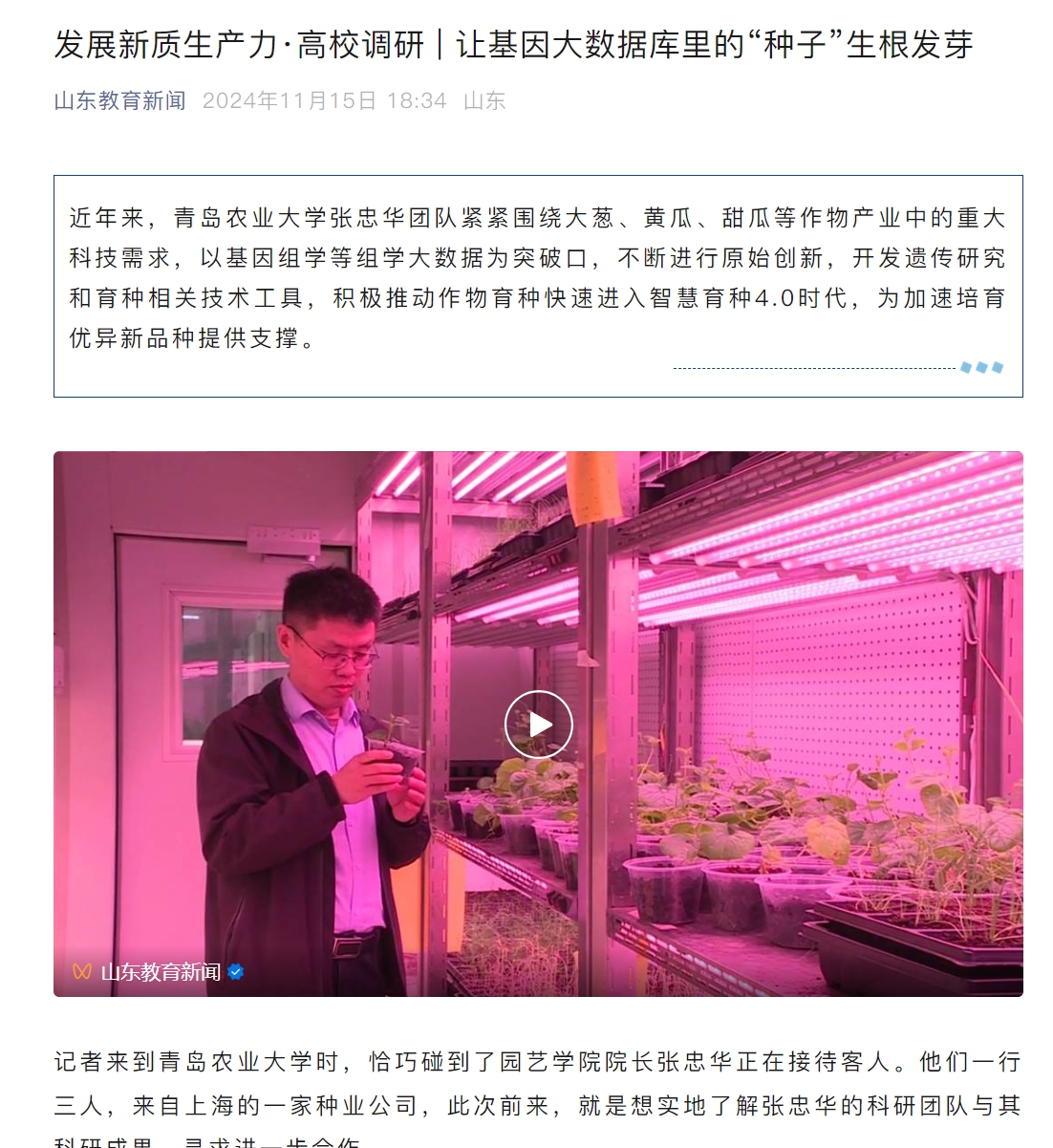
Task: Open 山东教育新闻 account link under the title
Action: coord(119,101)
